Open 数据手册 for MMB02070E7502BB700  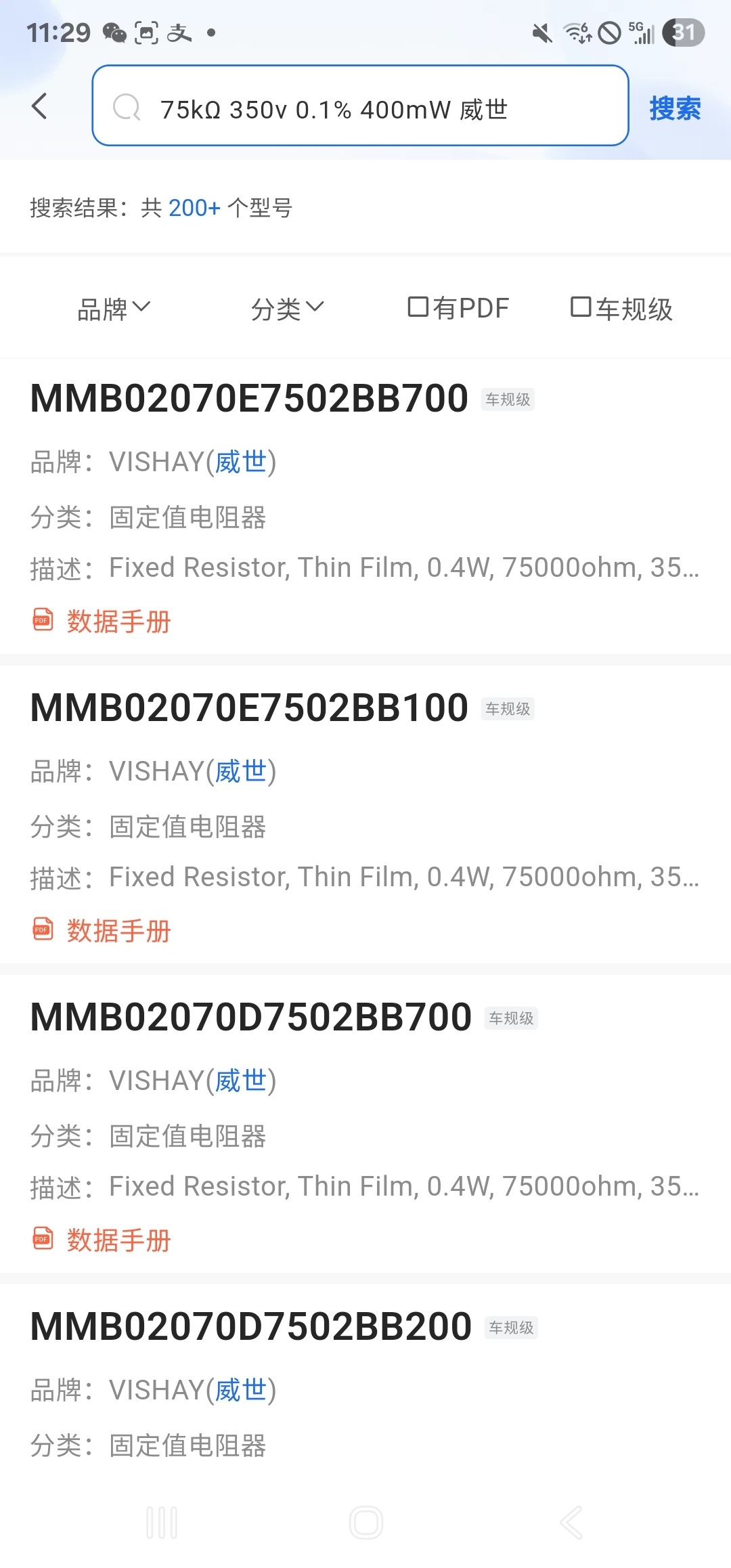click(x=117, y=621)
